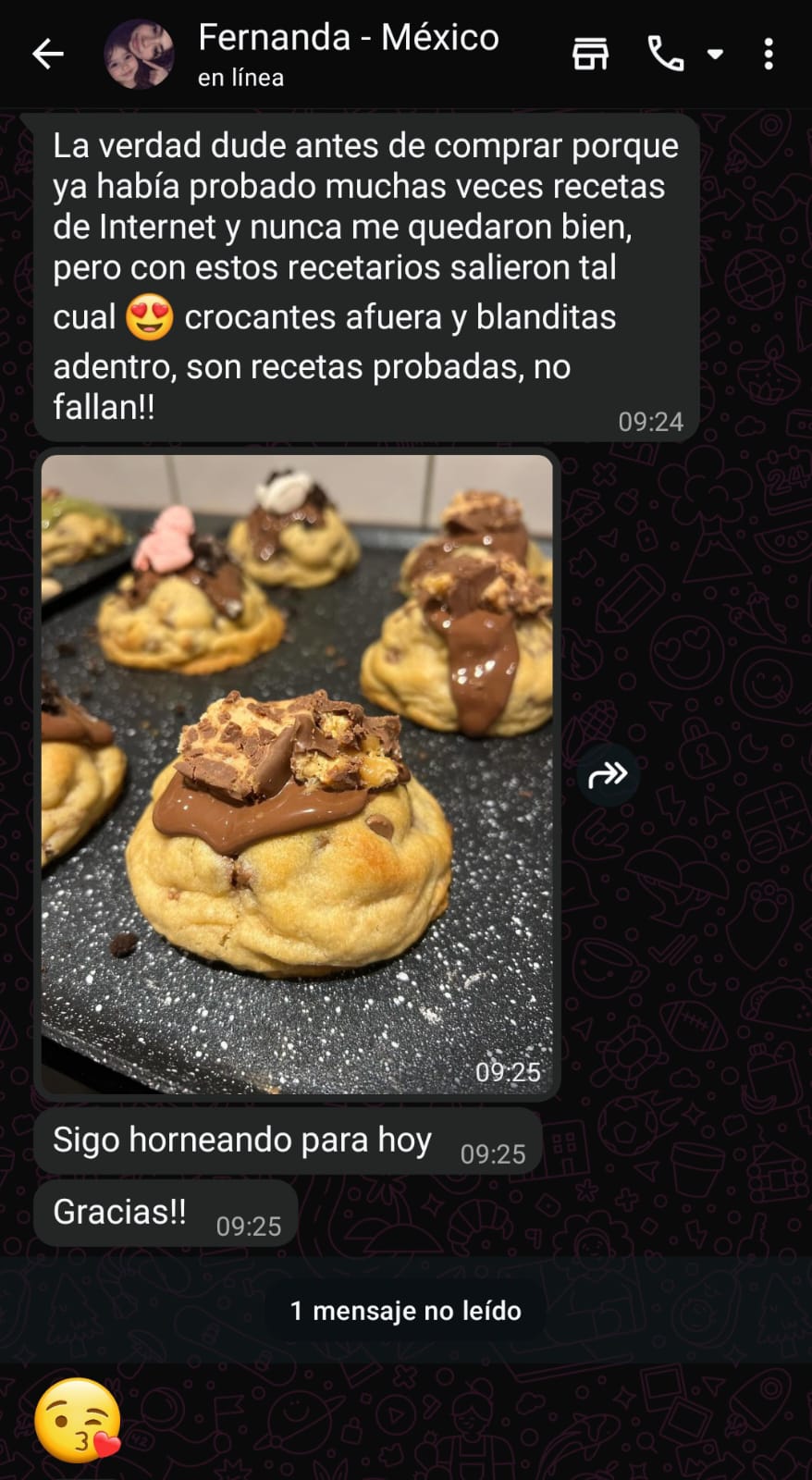812x1480 pixels.
Task: Expand the call options dropdown arrow
Action: point(715,55)
